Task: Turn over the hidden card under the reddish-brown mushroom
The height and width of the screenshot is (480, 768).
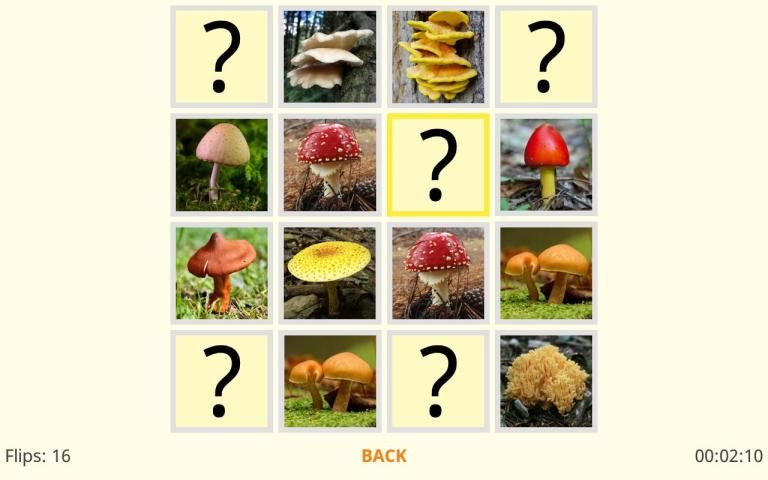Action: [x=222, y=381]
